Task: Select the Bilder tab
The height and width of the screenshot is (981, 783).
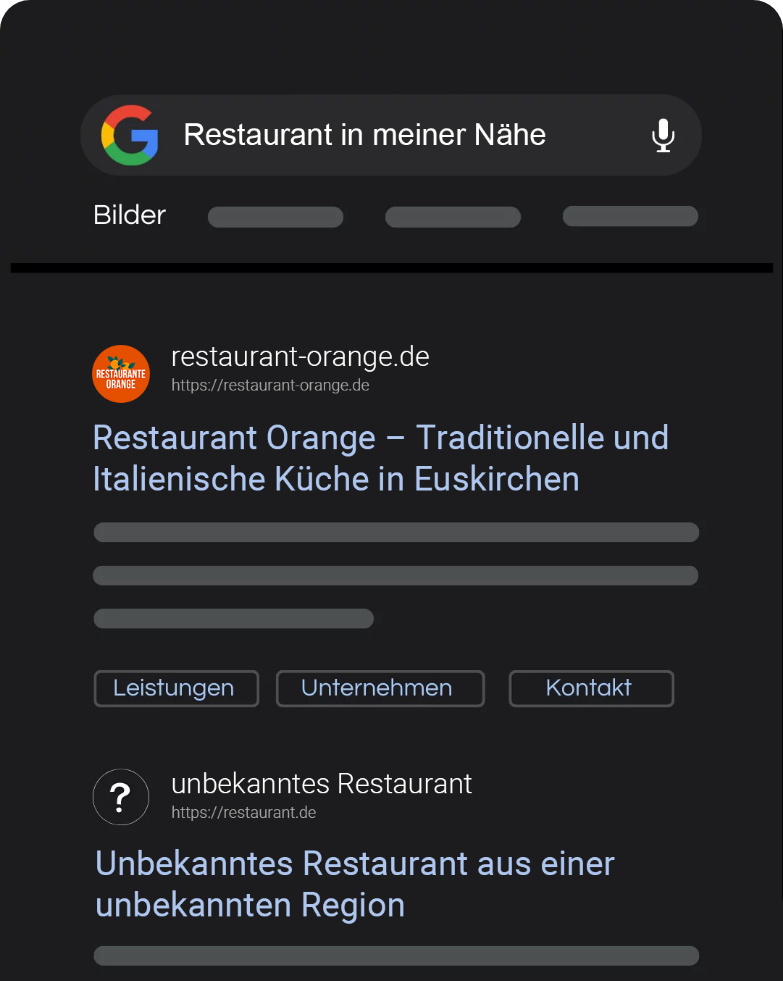Action: pos(129,215)
